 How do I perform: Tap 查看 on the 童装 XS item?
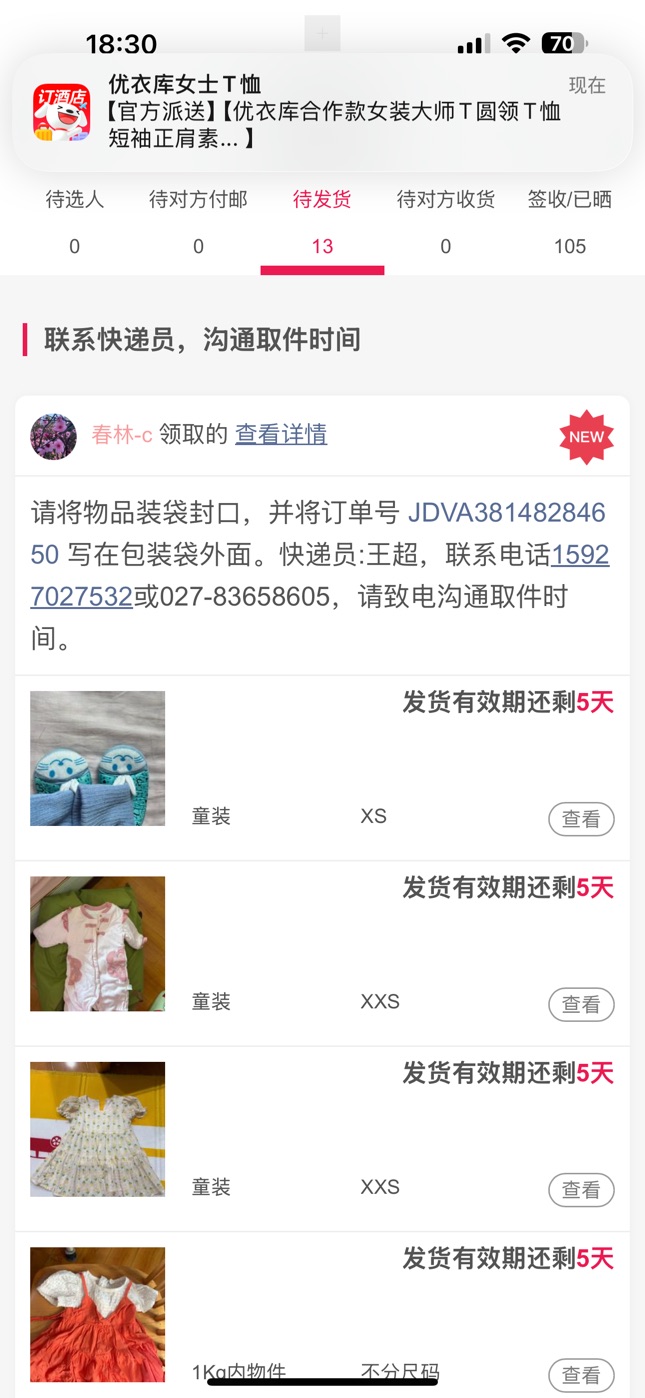[x=581, y=819]
